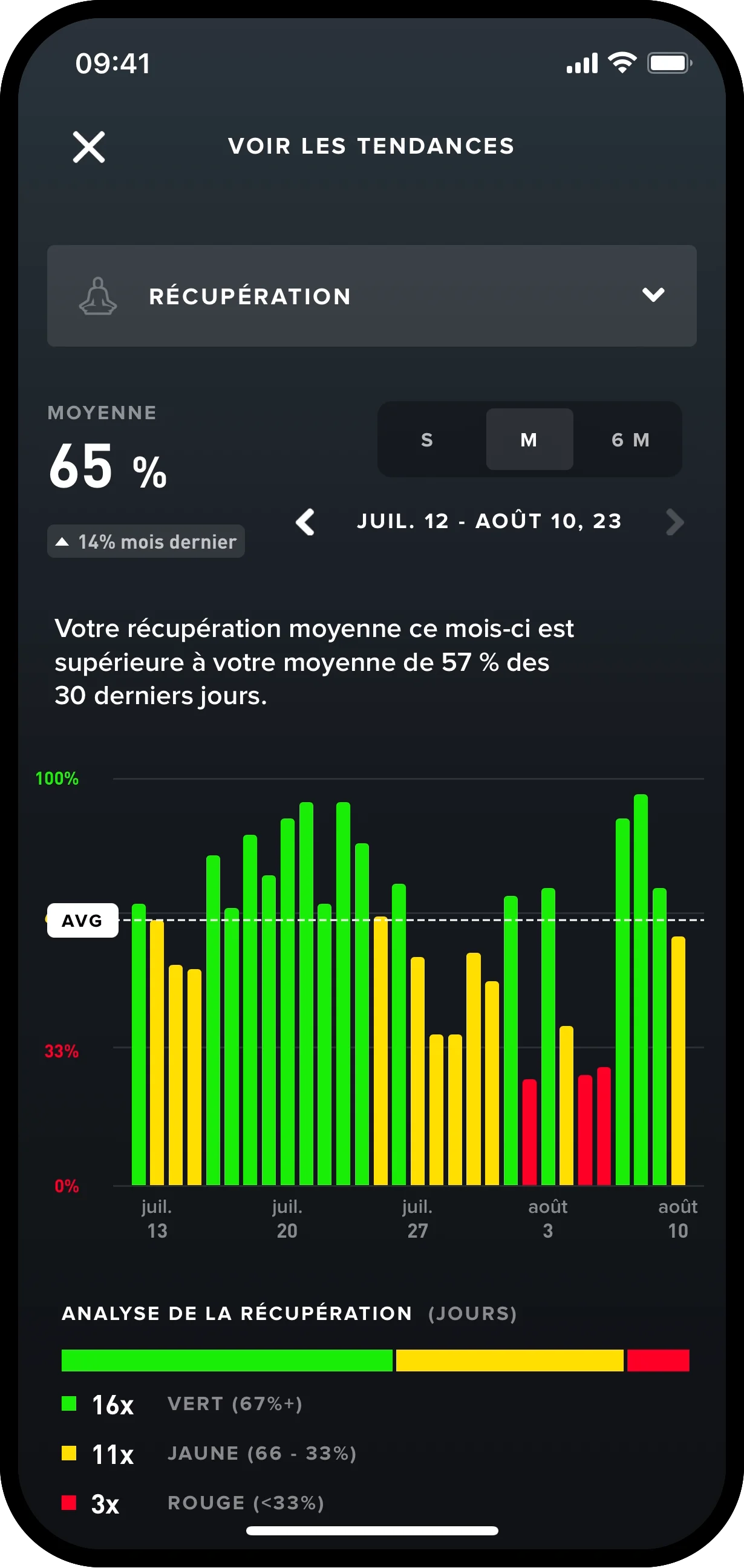Go to the next date range

pyautogui.click(x=674, y=522)
